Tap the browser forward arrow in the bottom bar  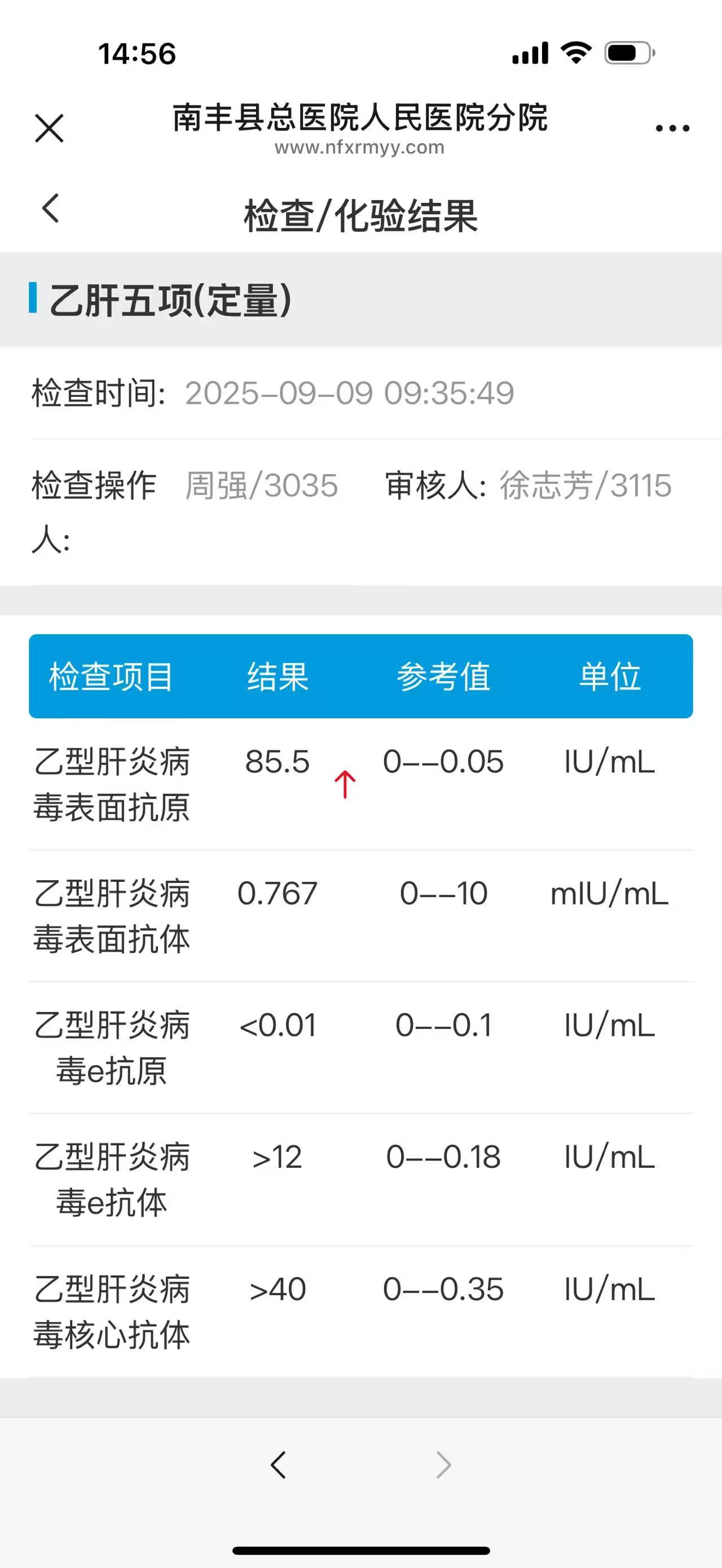pos(444,1465)
